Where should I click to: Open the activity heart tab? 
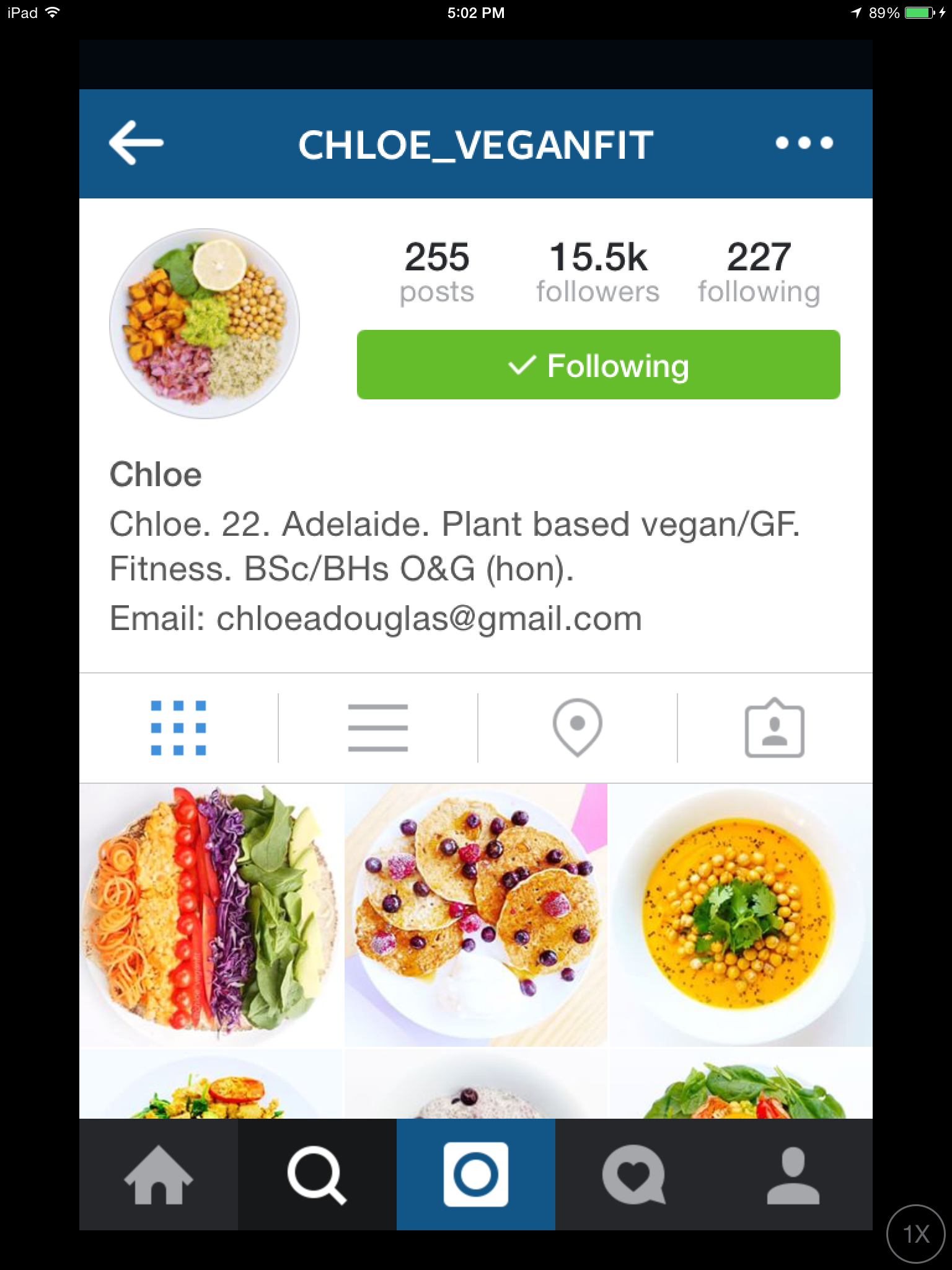click(x=634, y=1175)
